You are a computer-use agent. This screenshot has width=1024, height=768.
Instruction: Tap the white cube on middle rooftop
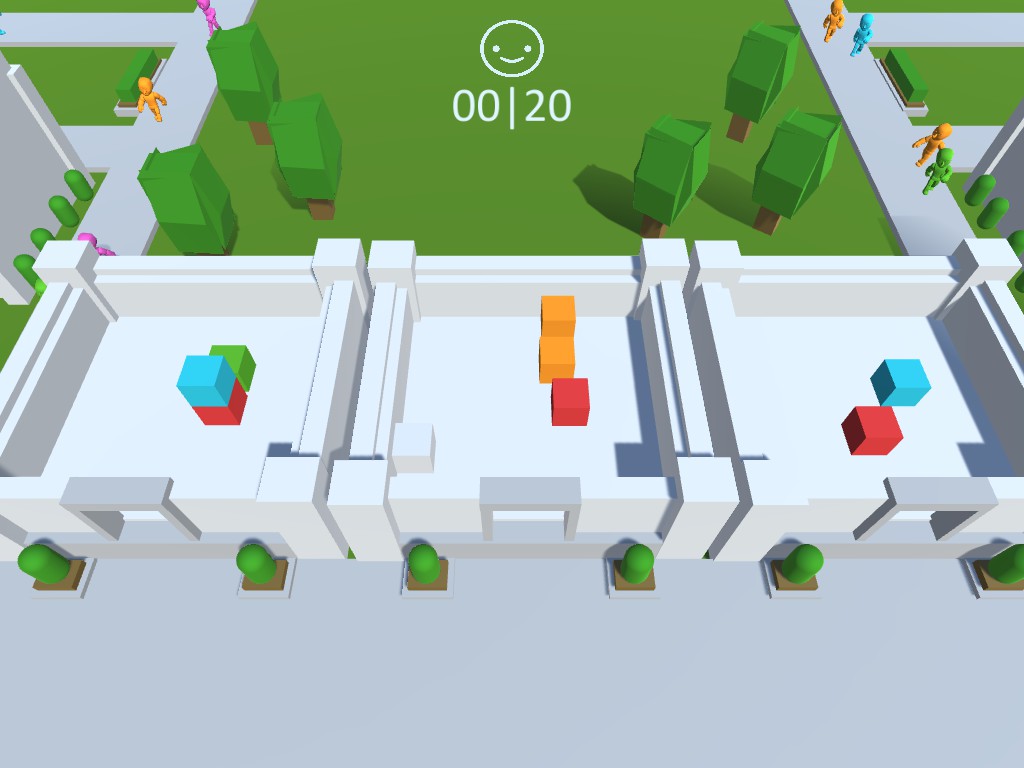pyautogui.click(x=413, y=447)
